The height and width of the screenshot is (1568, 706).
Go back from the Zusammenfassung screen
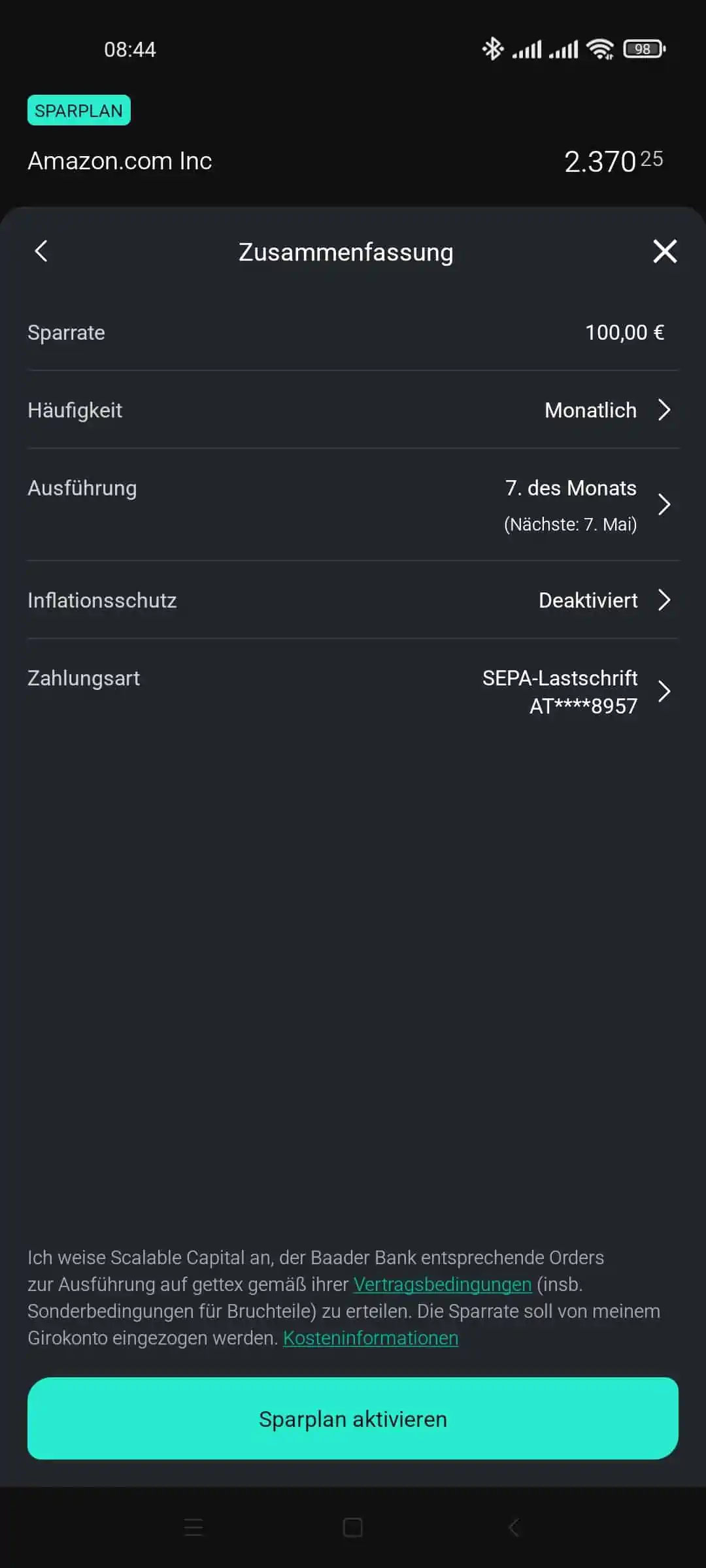[x=41, y=251]
